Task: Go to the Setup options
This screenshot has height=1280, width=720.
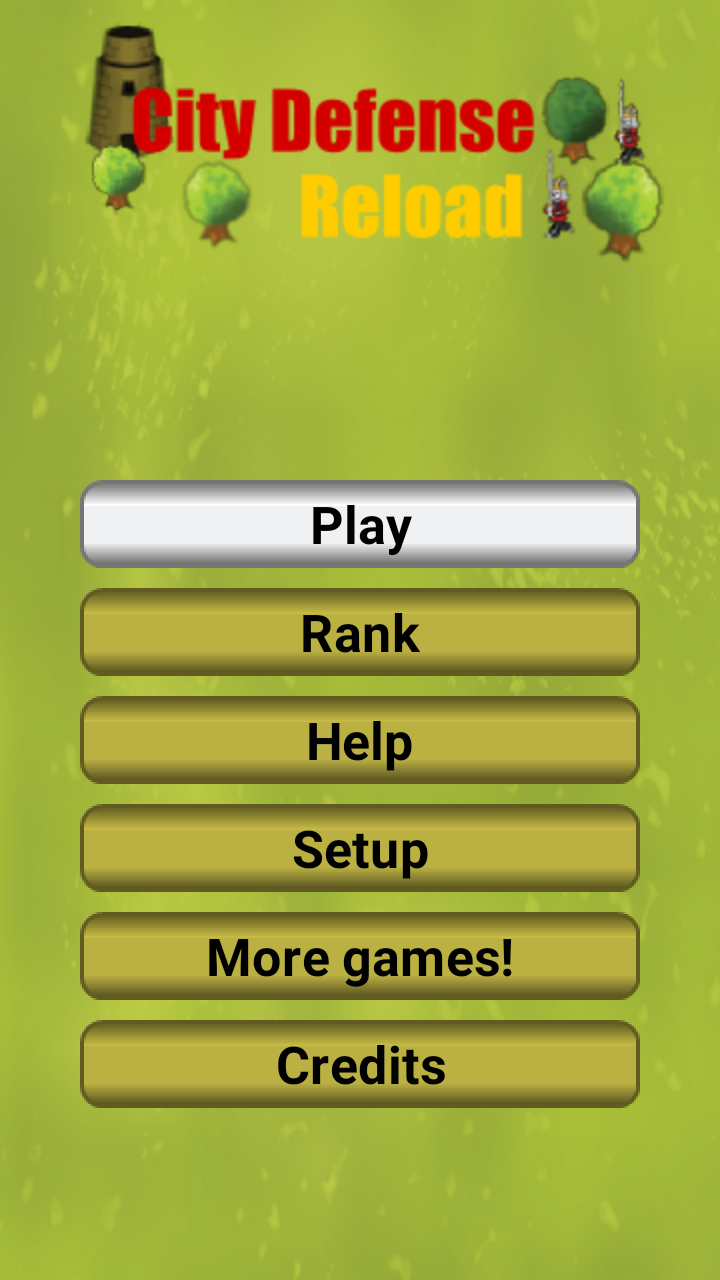Action: [360, 849]
